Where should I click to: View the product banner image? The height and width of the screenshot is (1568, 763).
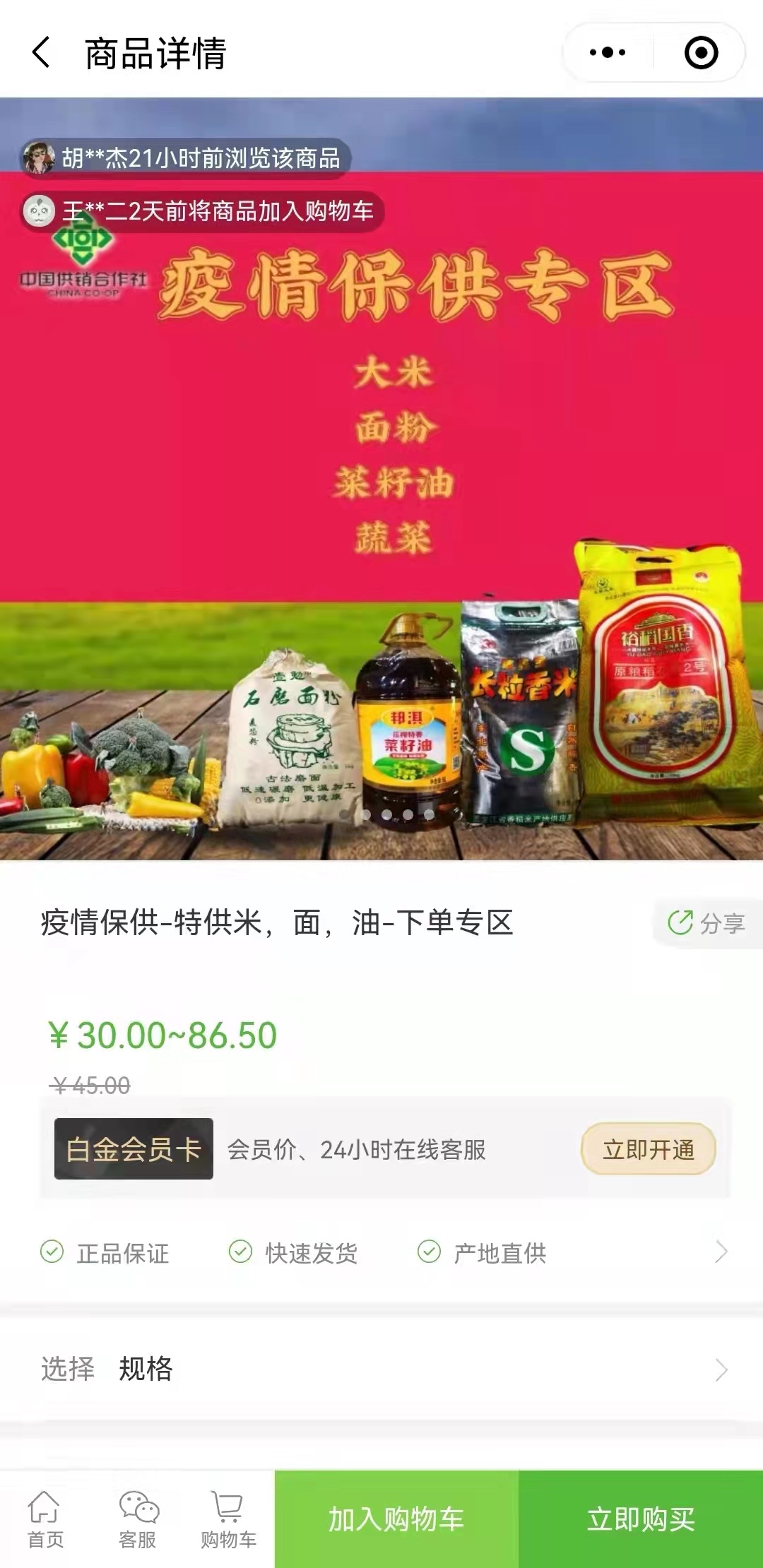(381, 480)
